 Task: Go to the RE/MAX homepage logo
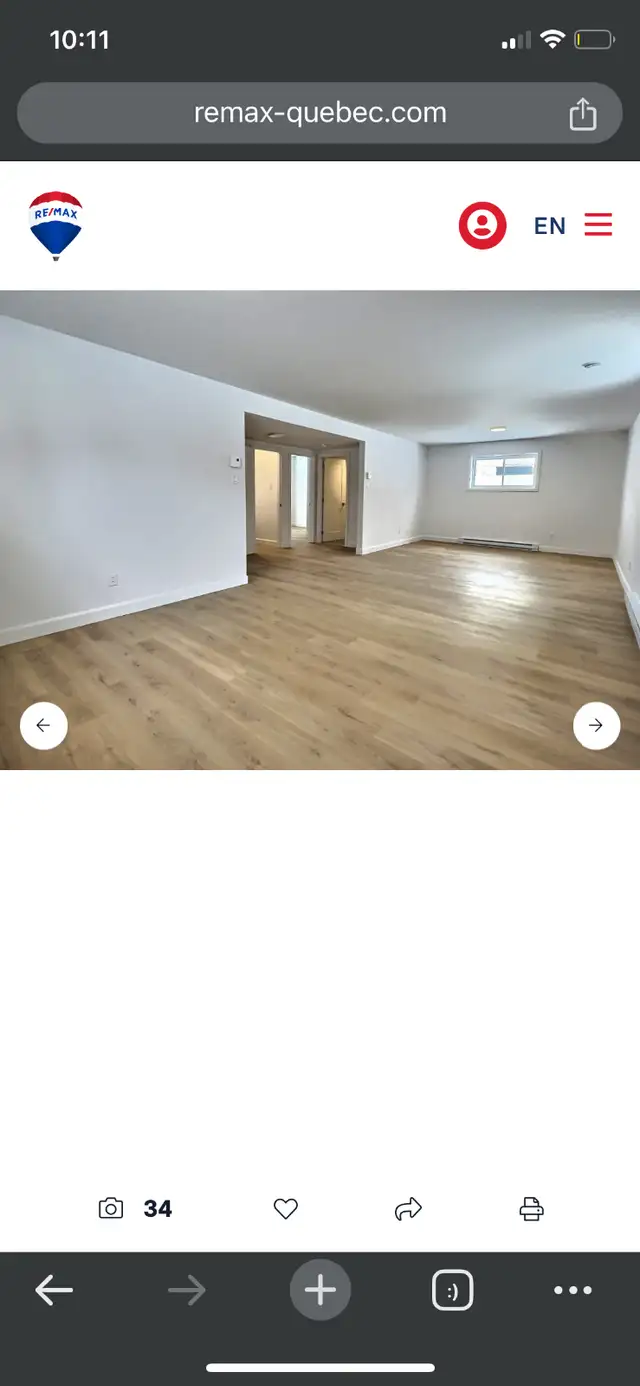56,226
